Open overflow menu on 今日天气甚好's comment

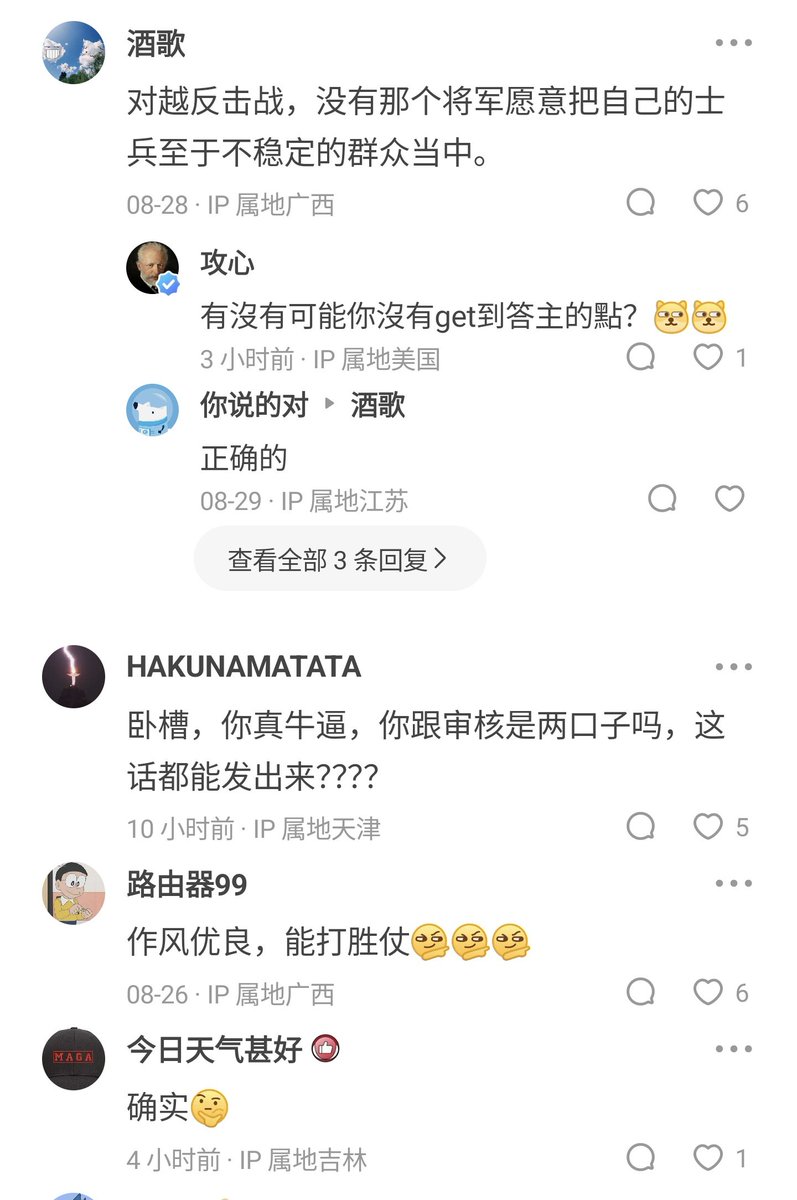(x=733, y=1049)
